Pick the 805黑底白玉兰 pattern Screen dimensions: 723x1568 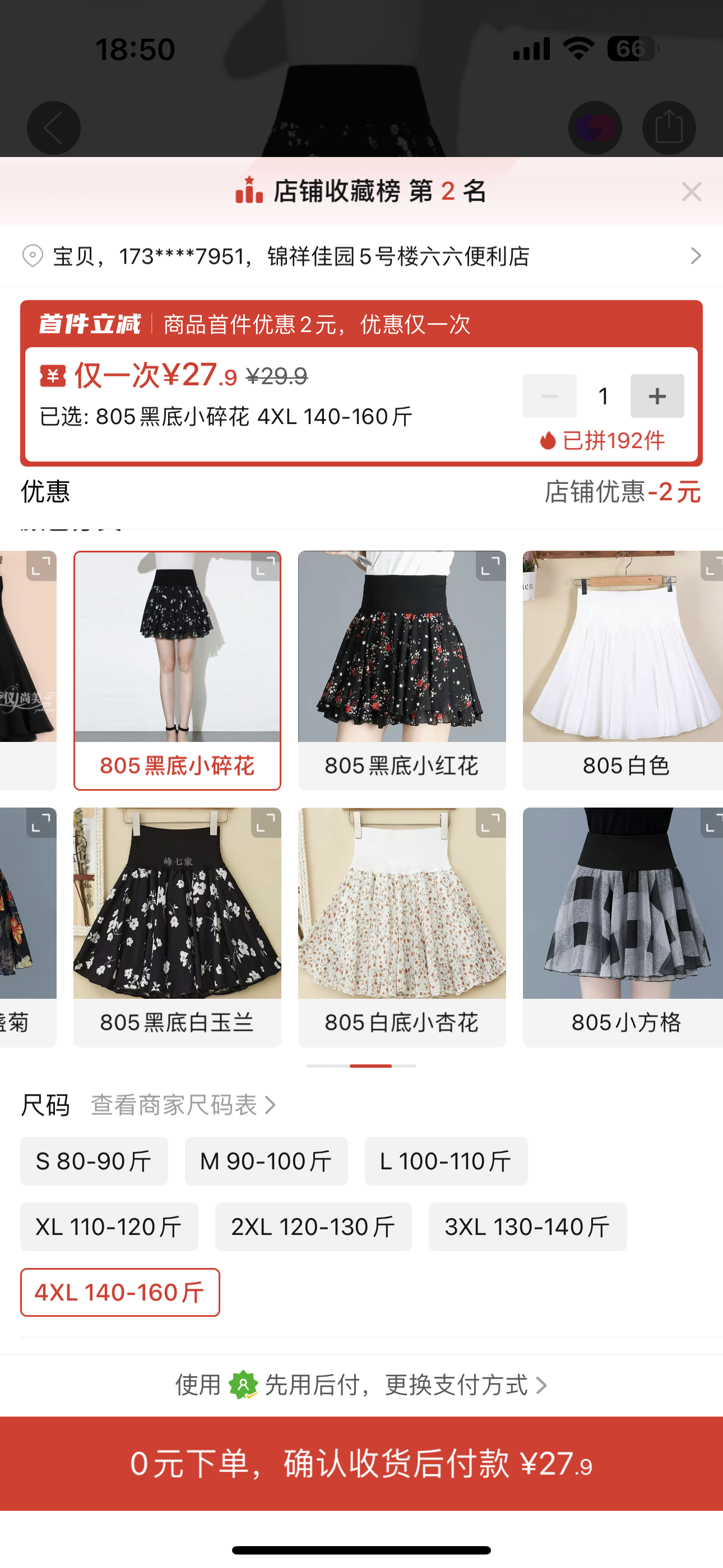[x=177, y=926]
